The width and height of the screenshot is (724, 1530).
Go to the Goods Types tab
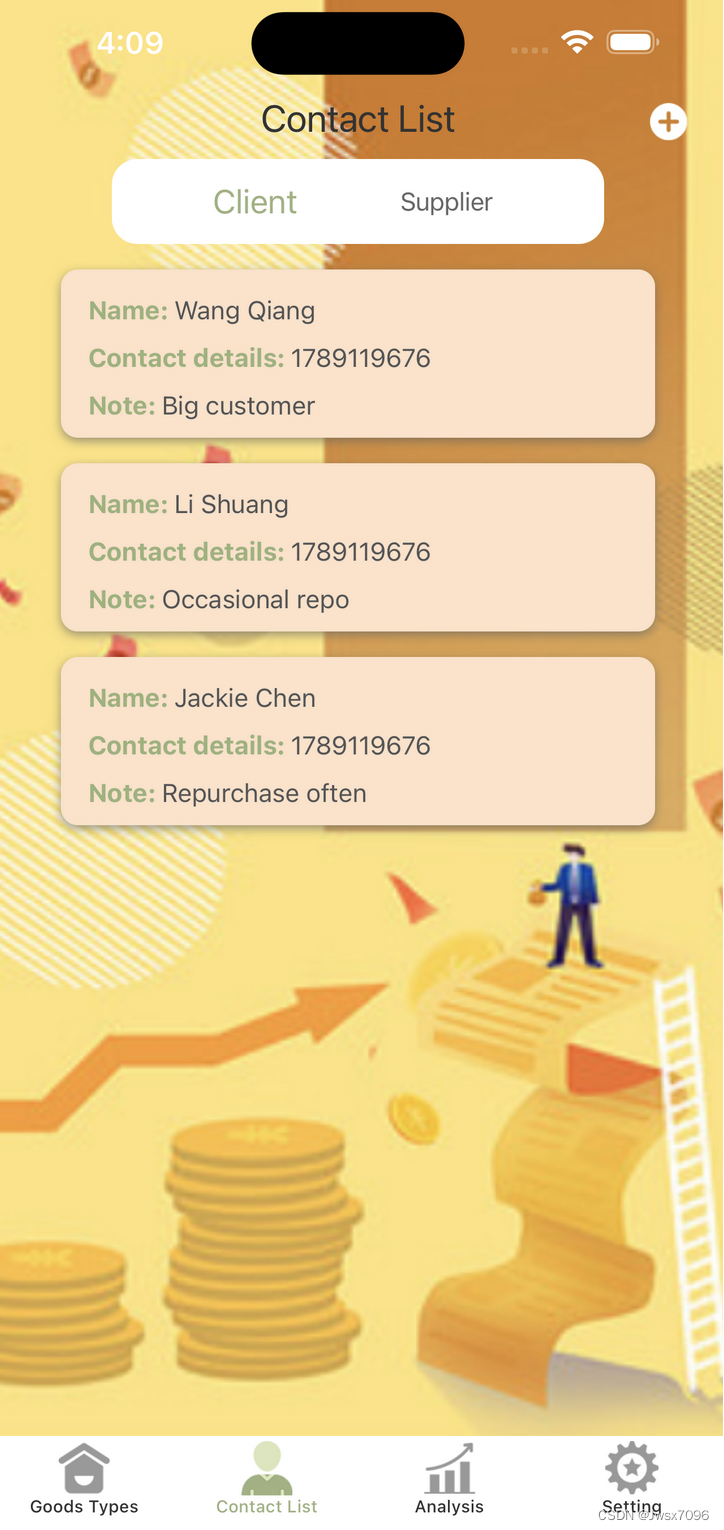(x=84, y=1480)
